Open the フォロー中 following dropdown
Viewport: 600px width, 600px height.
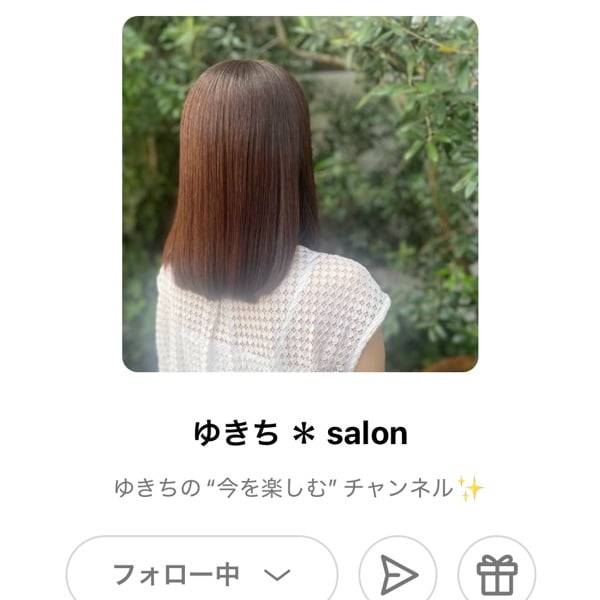coord(202,574)
